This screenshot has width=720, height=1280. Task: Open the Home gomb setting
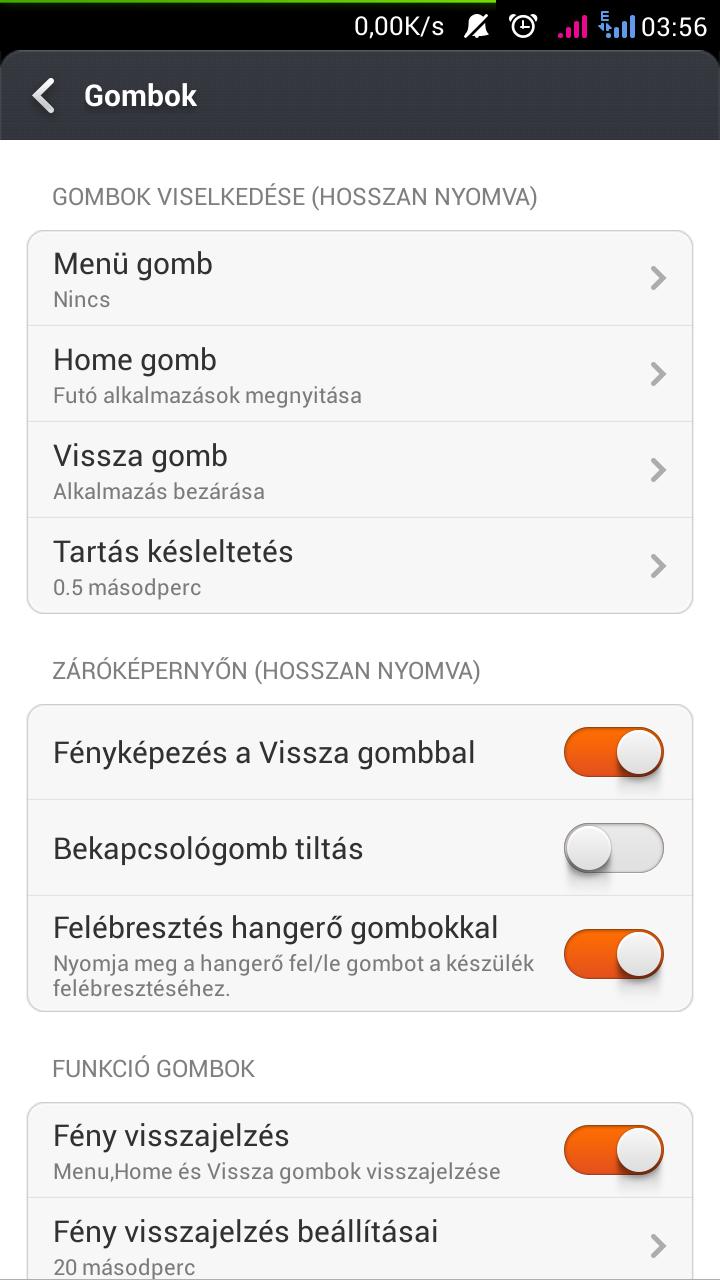click(x=360, y=374)
